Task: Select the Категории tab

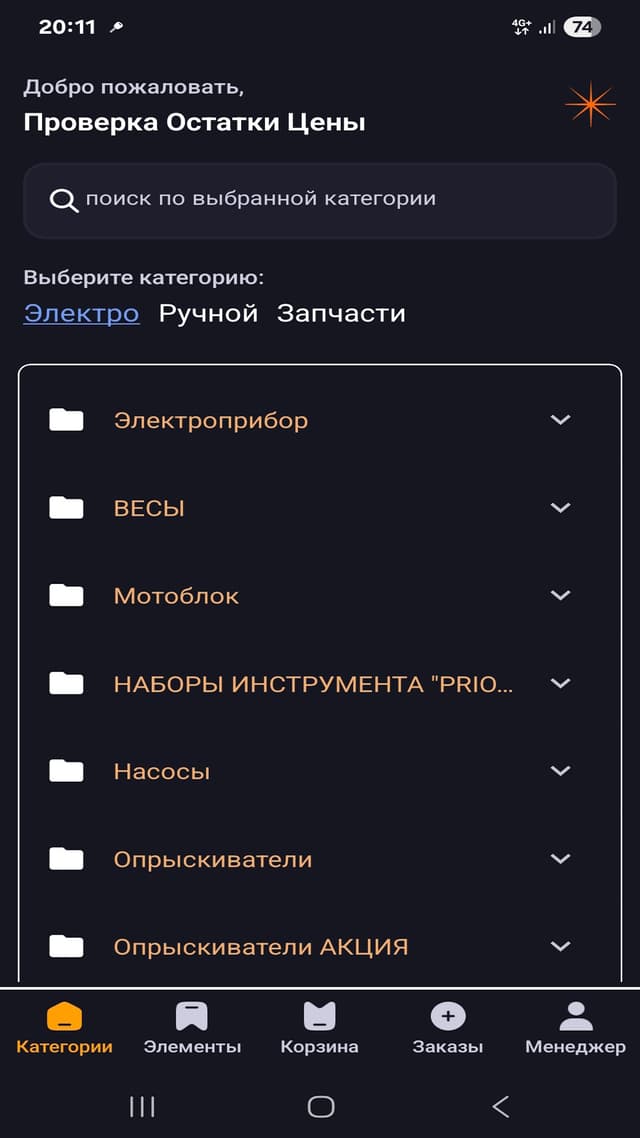Action: (64, 1030)
